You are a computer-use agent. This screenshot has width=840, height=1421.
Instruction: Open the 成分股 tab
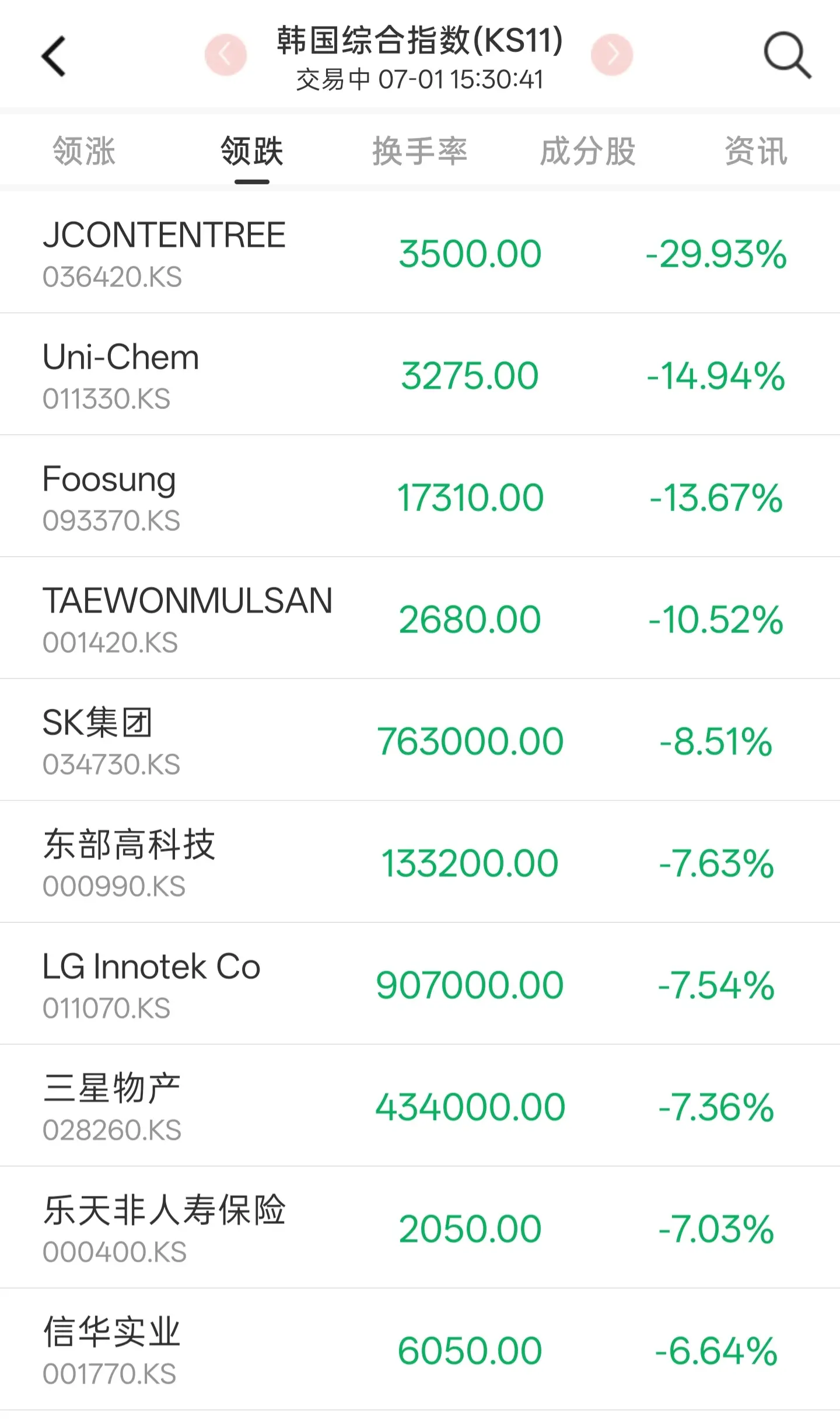tap(588, 152)
